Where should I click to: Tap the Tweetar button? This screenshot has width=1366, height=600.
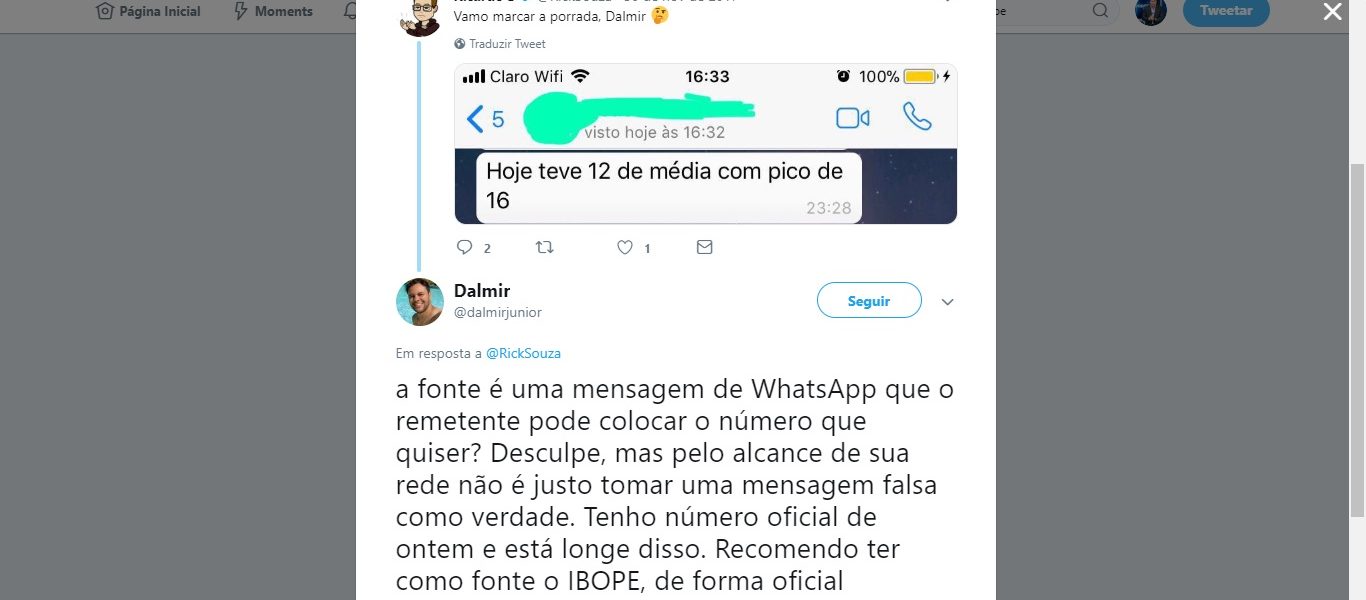click(1225, 11)
